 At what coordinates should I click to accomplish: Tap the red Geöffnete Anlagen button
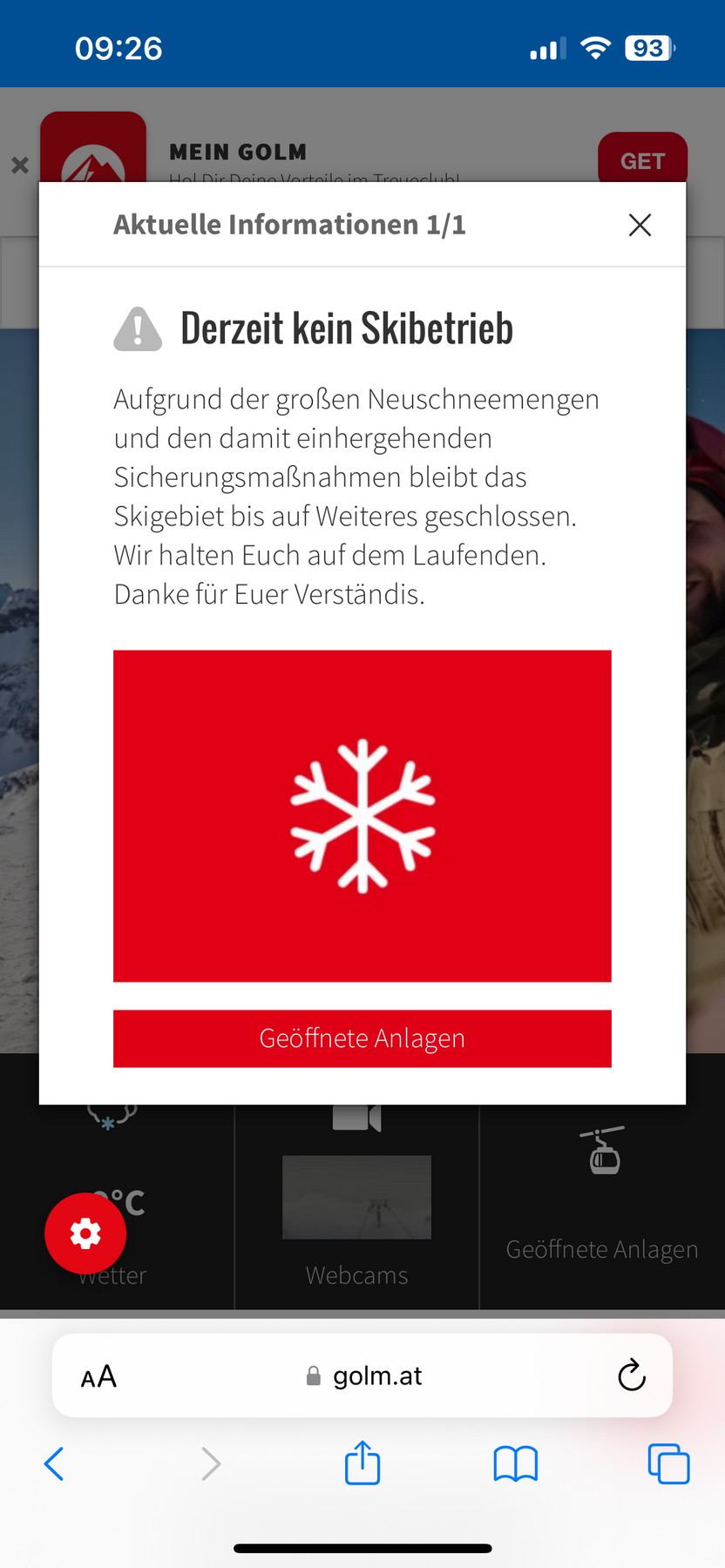362,1038
